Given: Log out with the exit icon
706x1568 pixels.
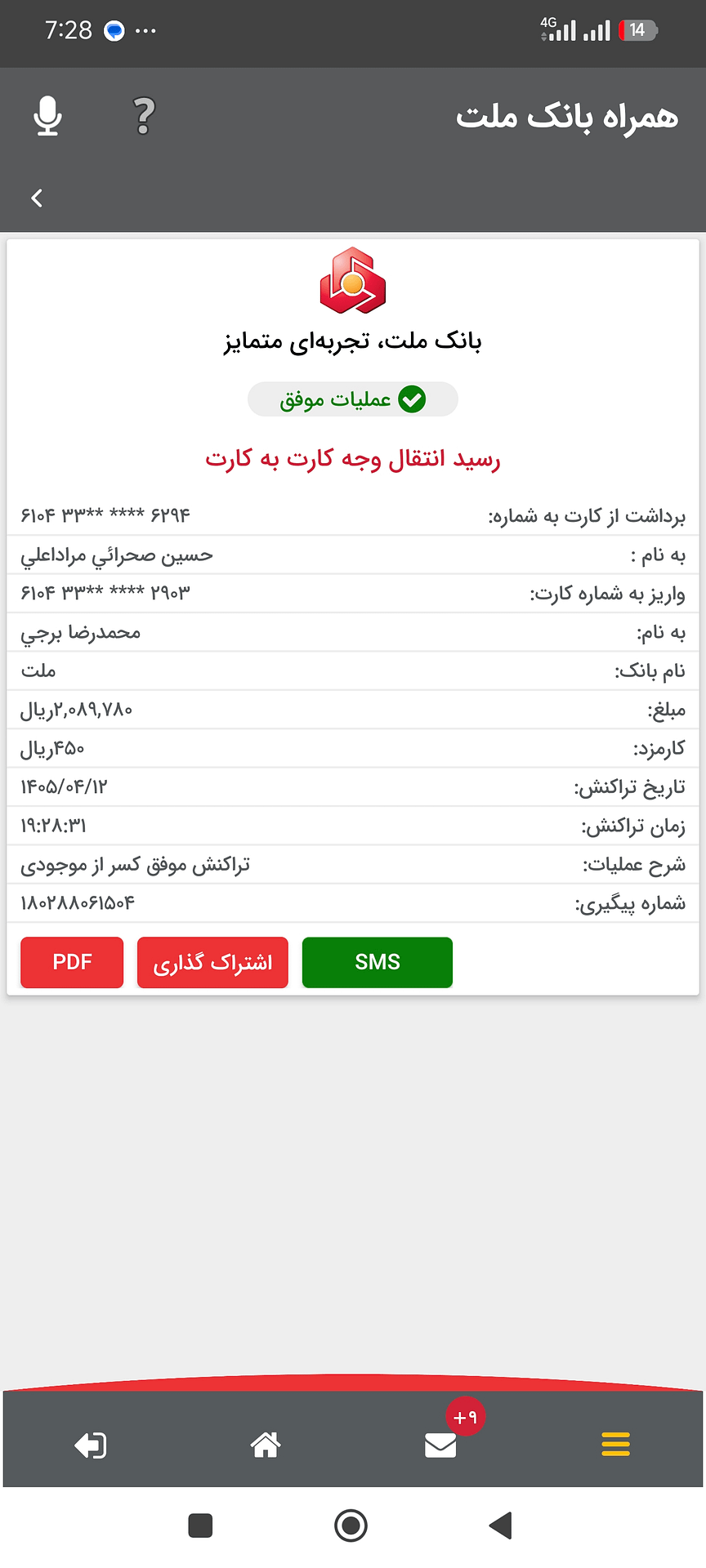Looking at the screenshot, I should [x=90, y=1445].
